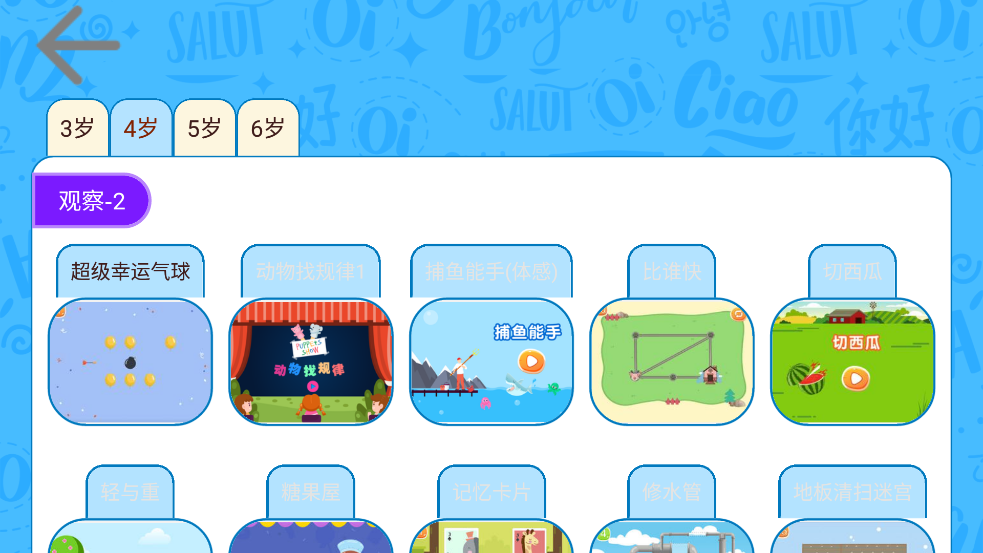Open the 6岁 age tab
This screenshot has height=553, width=983.
pos(268,128)
